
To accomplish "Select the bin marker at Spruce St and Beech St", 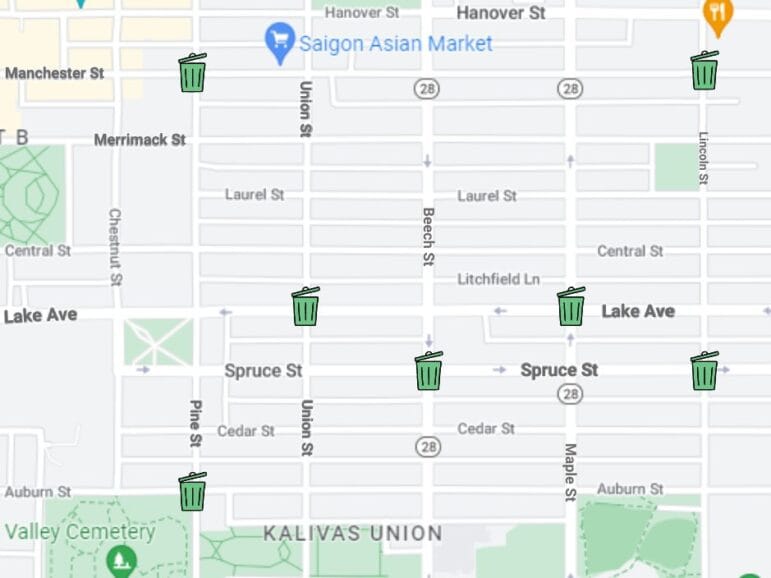I will coord(429,371).
